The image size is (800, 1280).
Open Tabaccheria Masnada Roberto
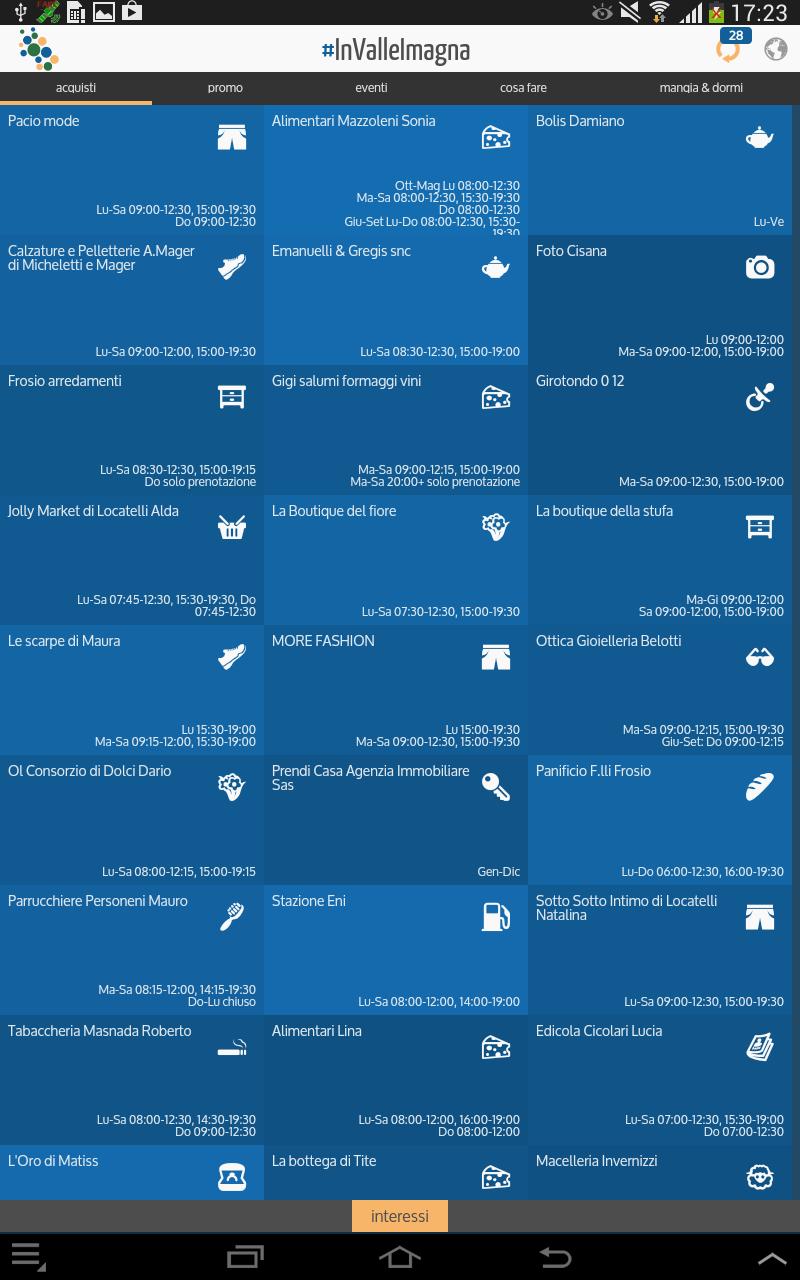[x=131, y=1080]
